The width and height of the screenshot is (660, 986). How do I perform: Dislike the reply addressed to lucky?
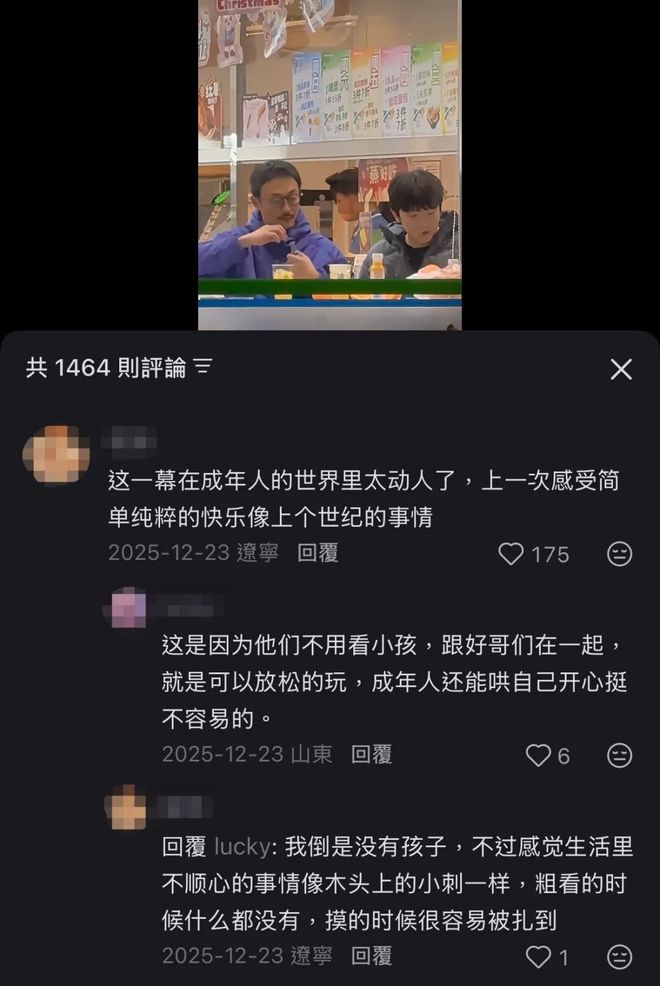point(620,957)
